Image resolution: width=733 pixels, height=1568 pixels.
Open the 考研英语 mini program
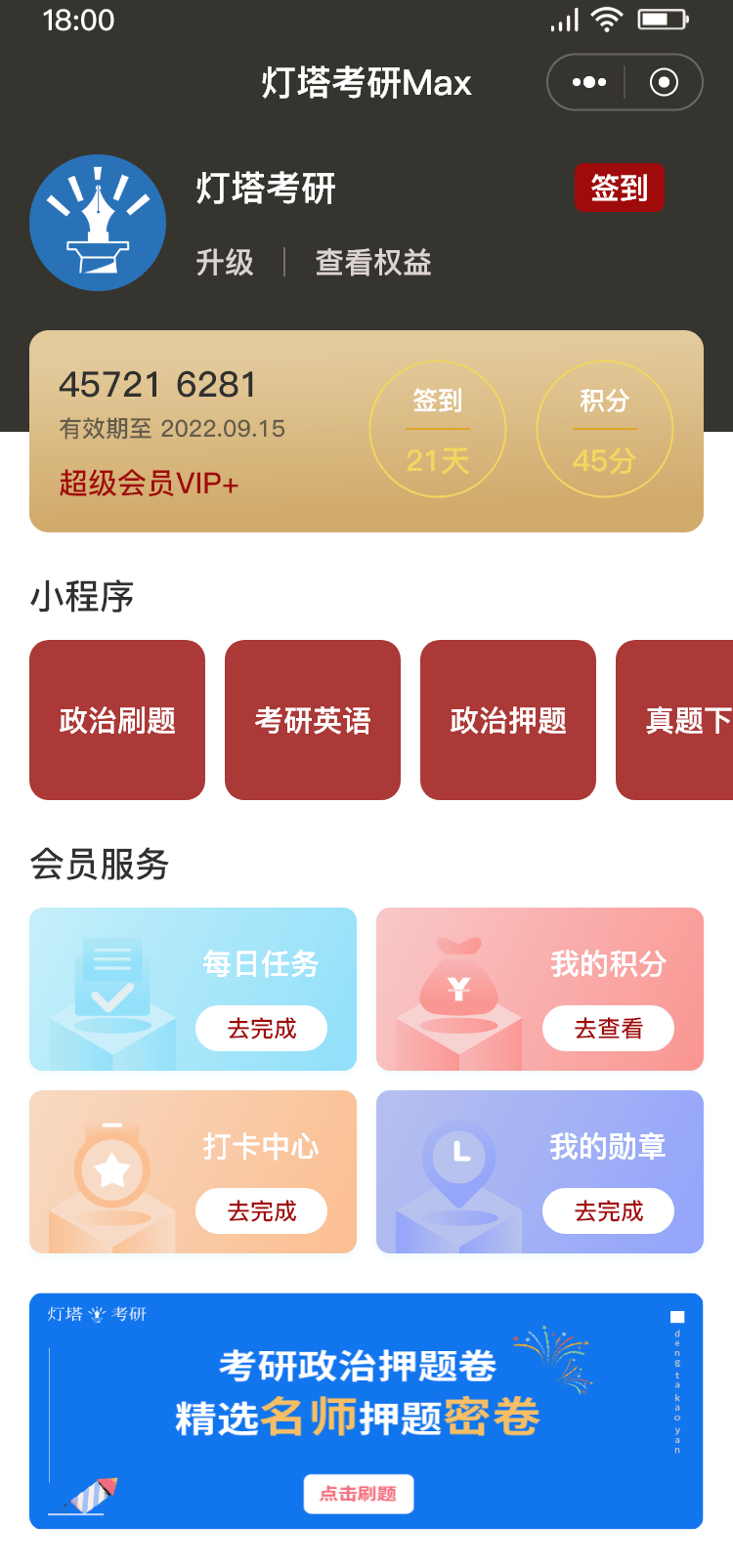(x=313, y=720)
